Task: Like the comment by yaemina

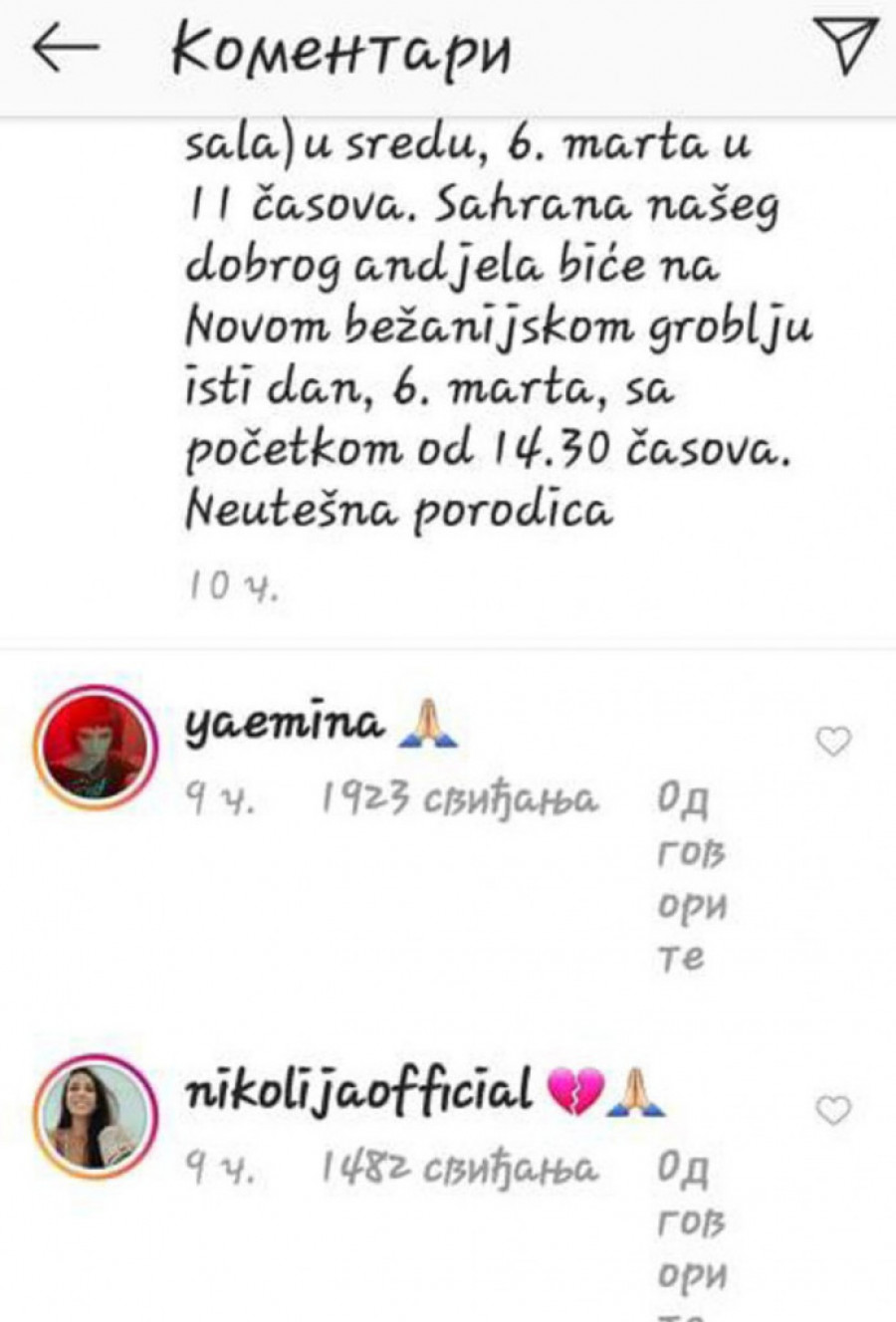Action: [x=833, y=742]
